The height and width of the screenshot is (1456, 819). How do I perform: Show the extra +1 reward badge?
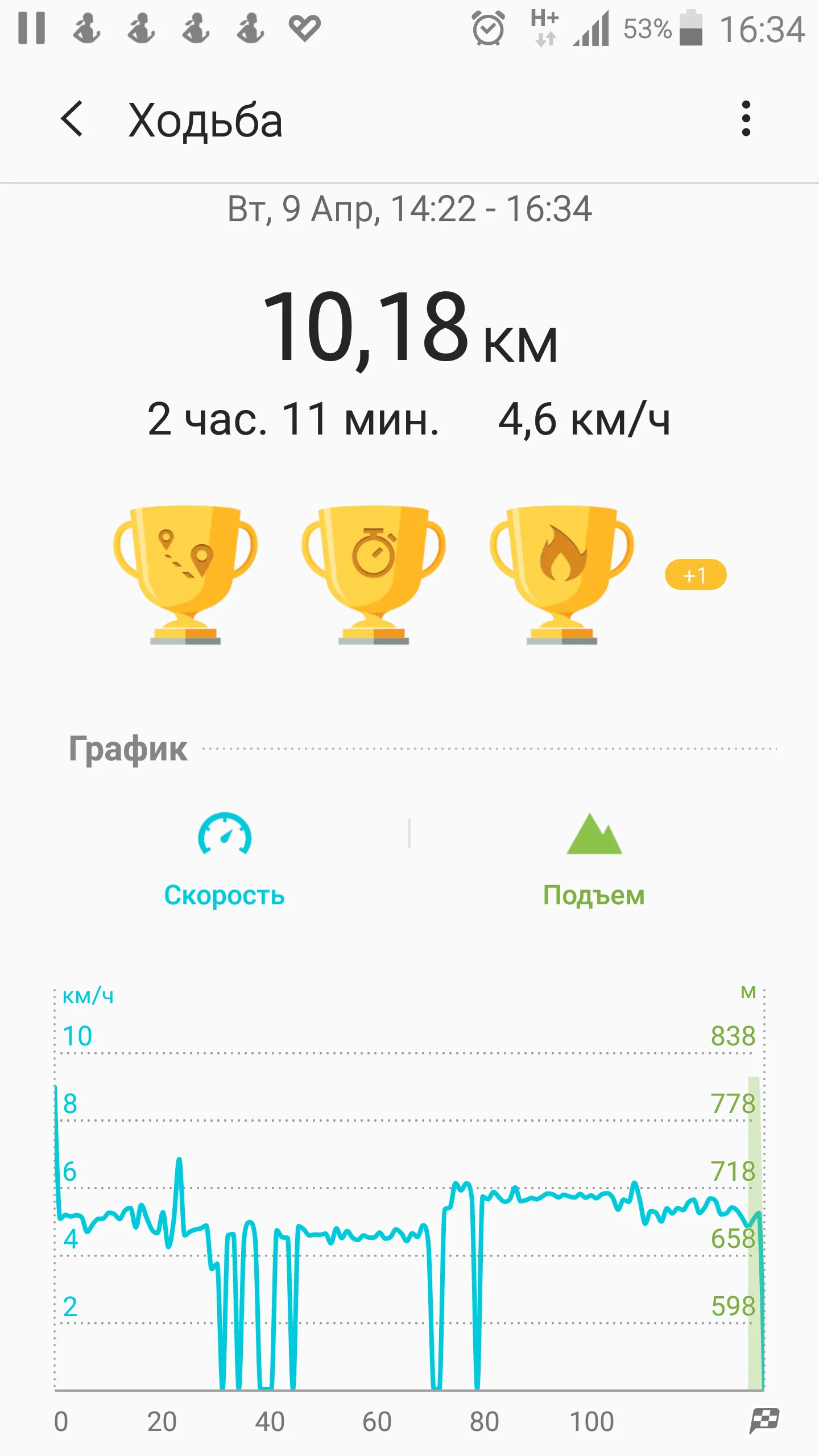(695, 575)
